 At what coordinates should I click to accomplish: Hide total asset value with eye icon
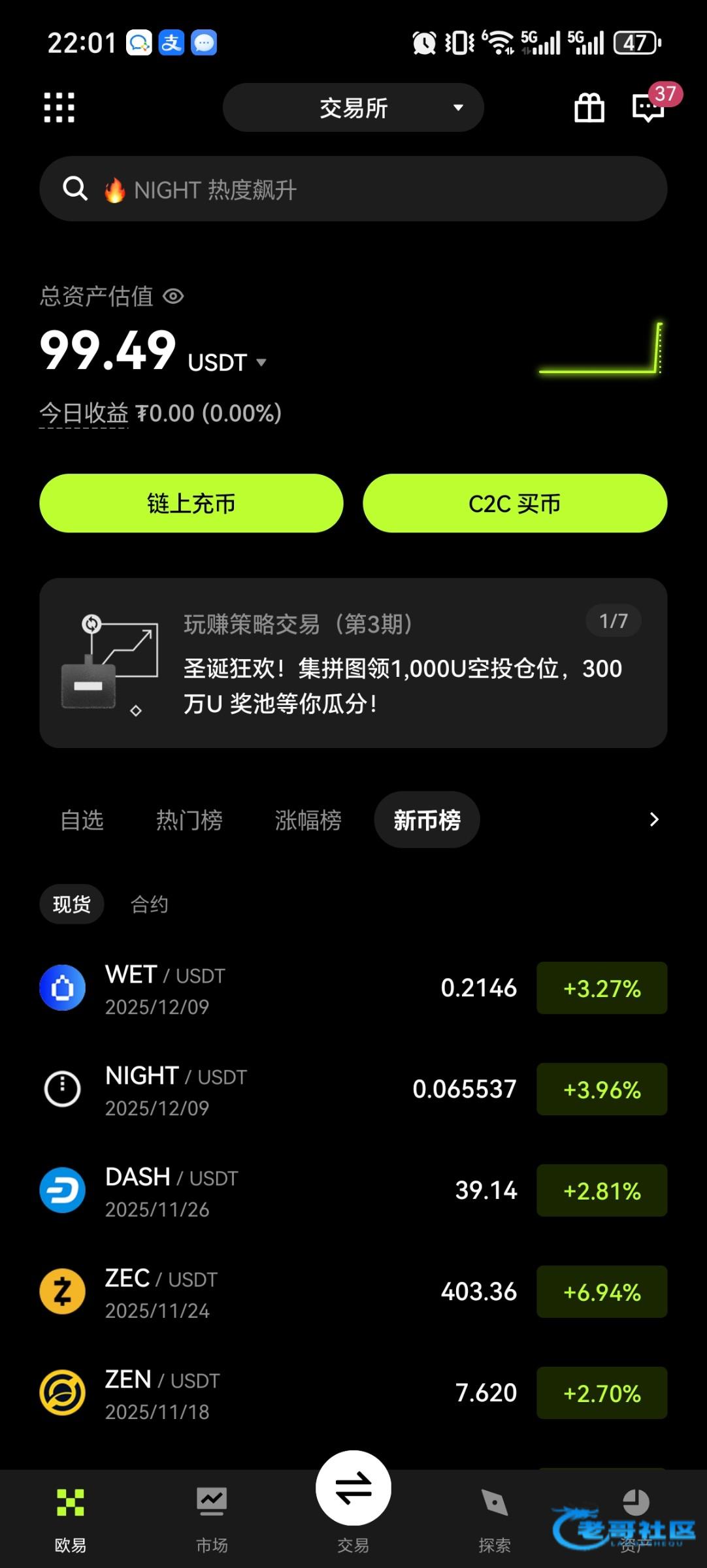pos(173,297)
